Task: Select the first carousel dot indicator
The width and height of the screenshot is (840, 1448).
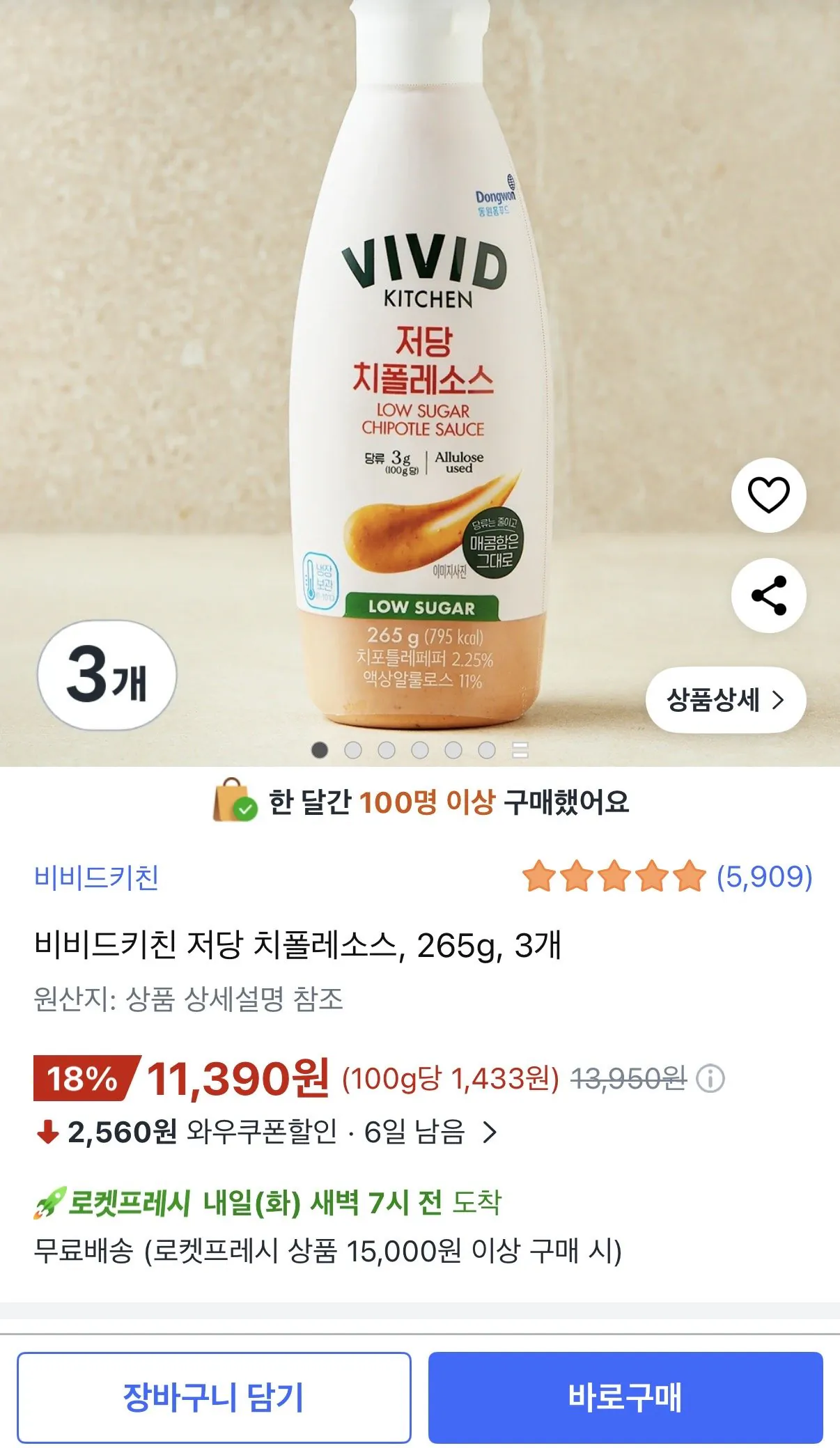Action: 320,748
